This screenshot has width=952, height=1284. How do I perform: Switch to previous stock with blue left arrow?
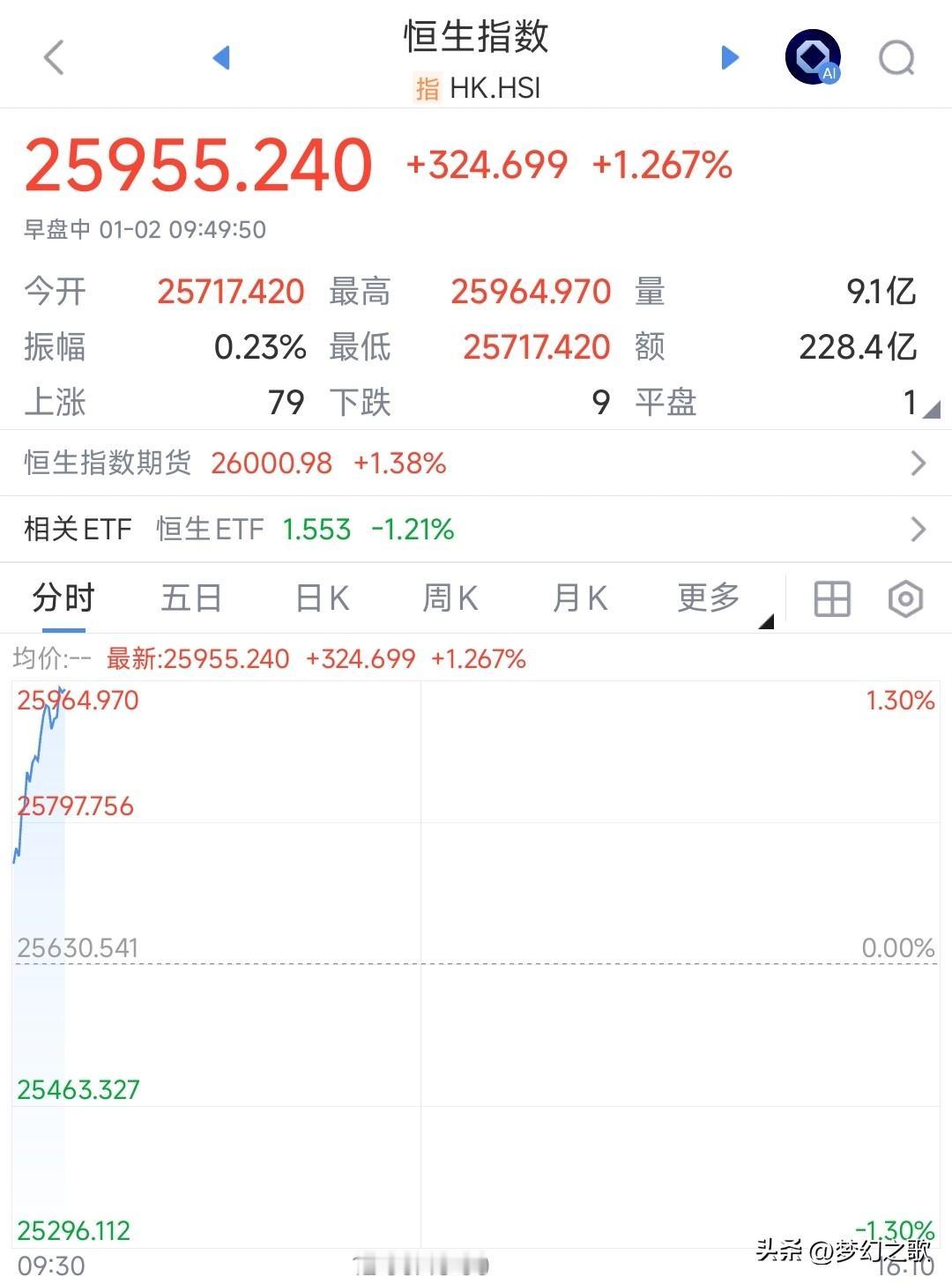tap(222, 56)
